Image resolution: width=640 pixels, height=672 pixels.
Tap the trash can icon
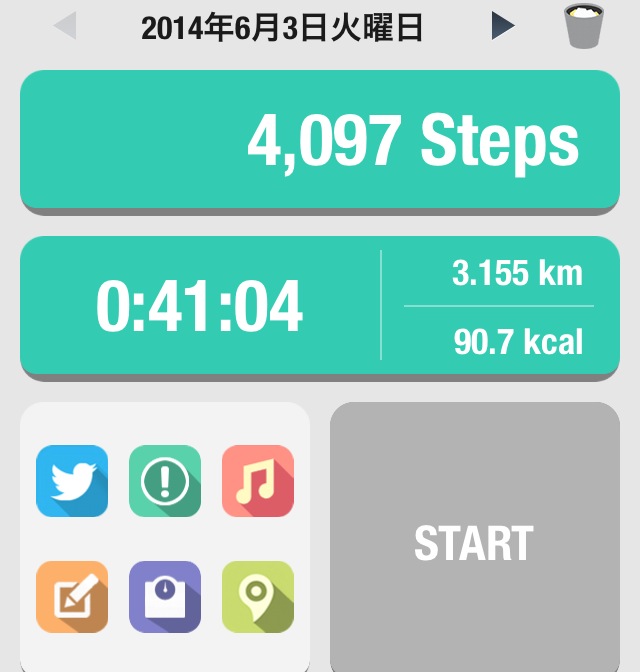pos(583,26)
